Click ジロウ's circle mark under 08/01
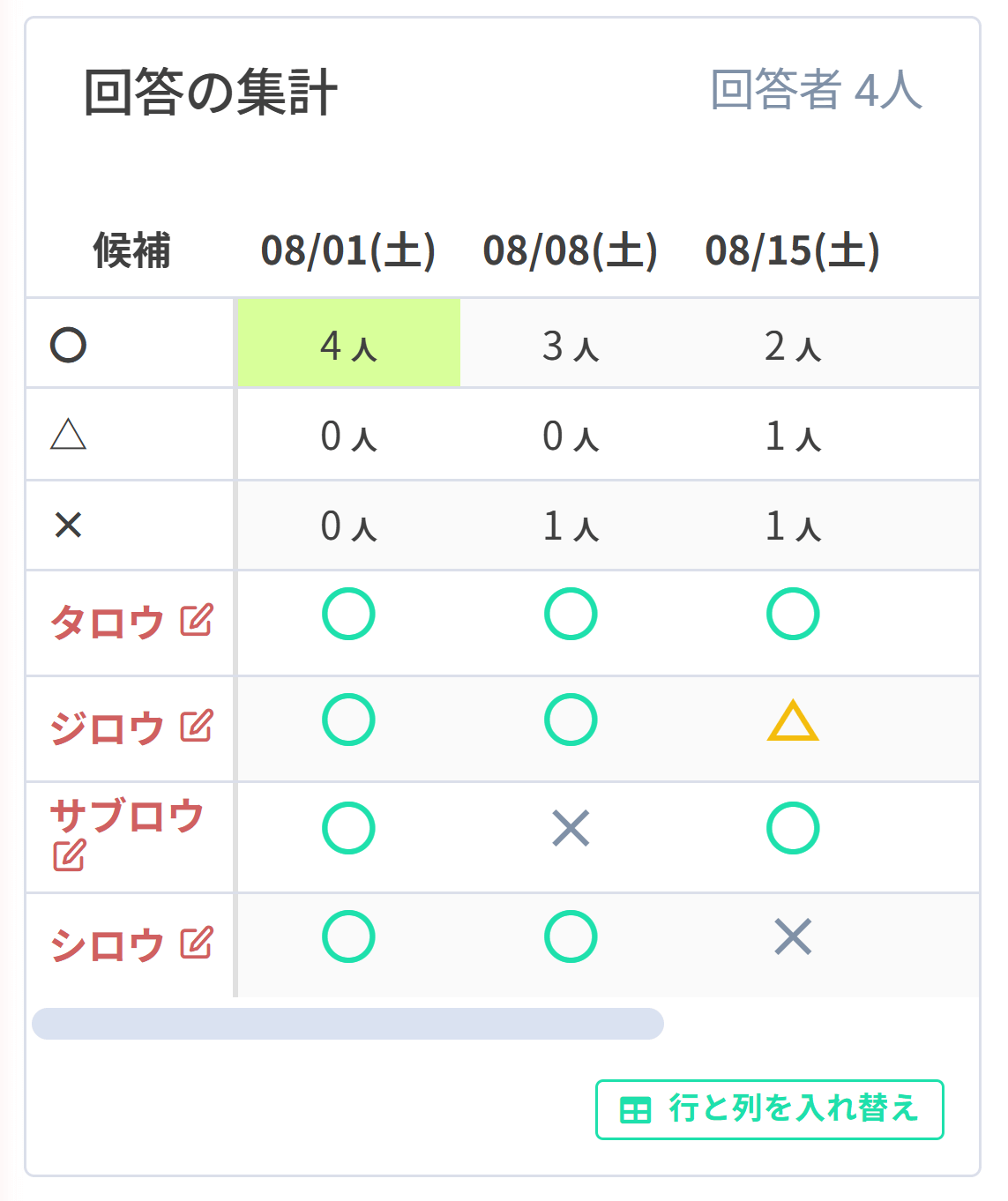 tap(347, 719)
